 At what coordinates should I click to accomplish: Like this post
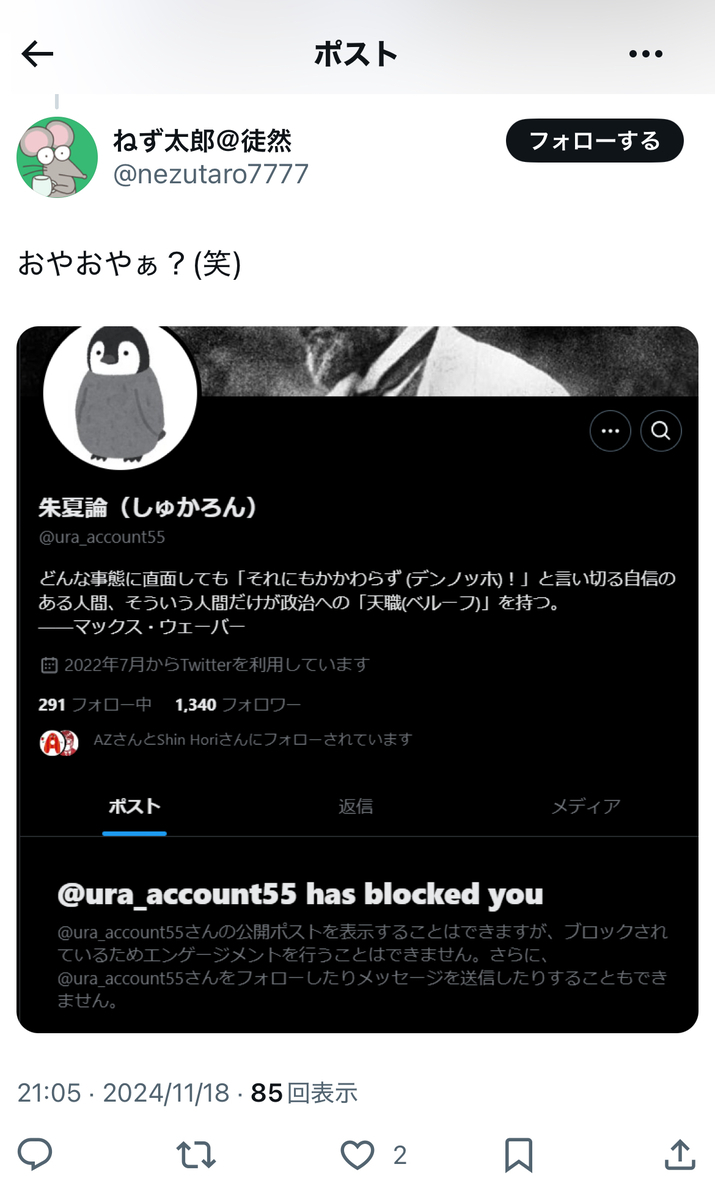(x=357, y=1155)
